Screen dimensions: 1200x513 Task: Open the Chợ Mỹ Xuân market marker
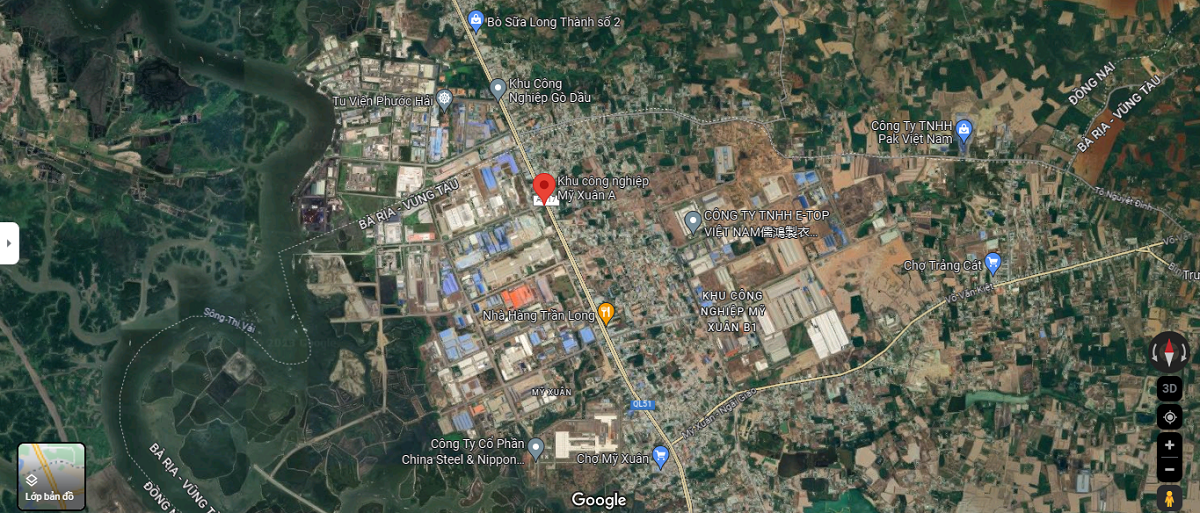660,455
